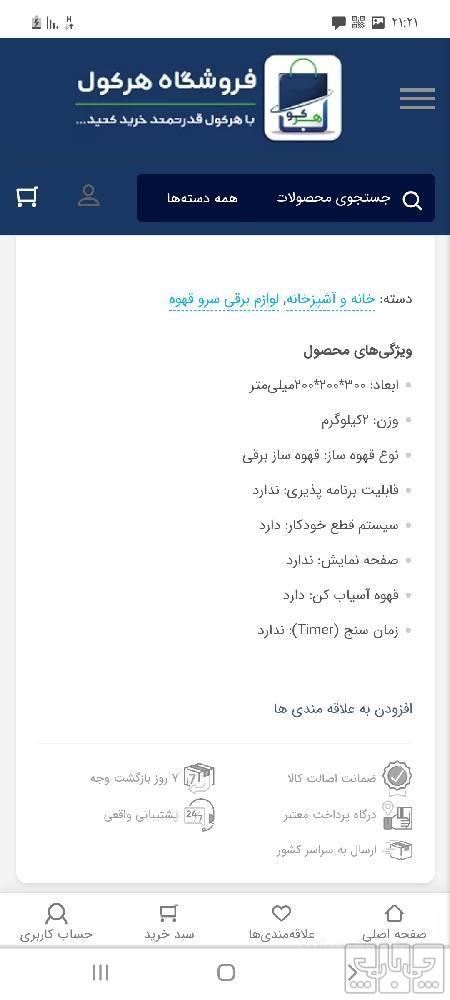The width and height of the screenshot is (450, 1000).
Task: Open system recent apps button
Action: (100, 973)
